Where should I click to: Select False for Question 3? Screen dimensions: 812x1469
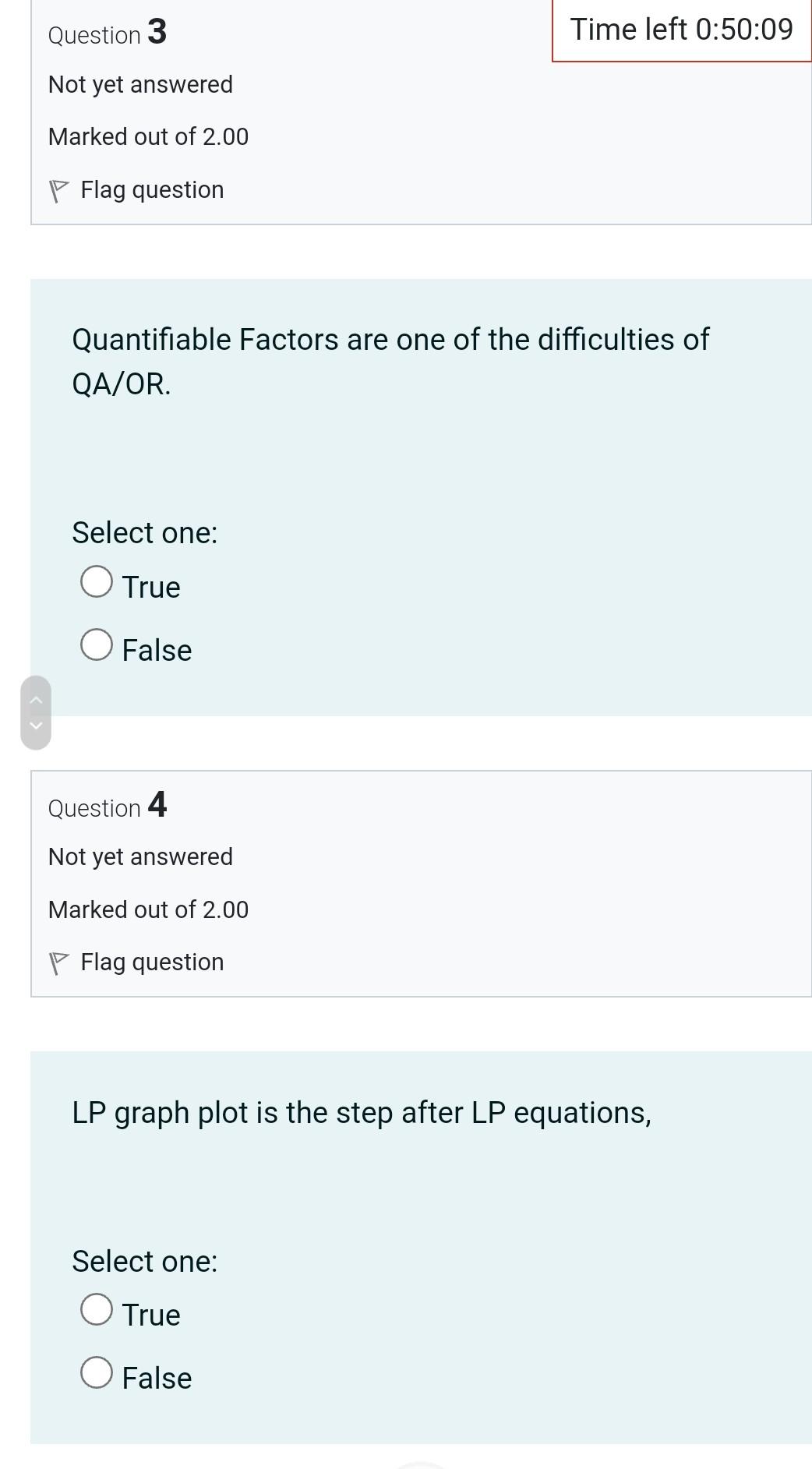pos(97,645)
